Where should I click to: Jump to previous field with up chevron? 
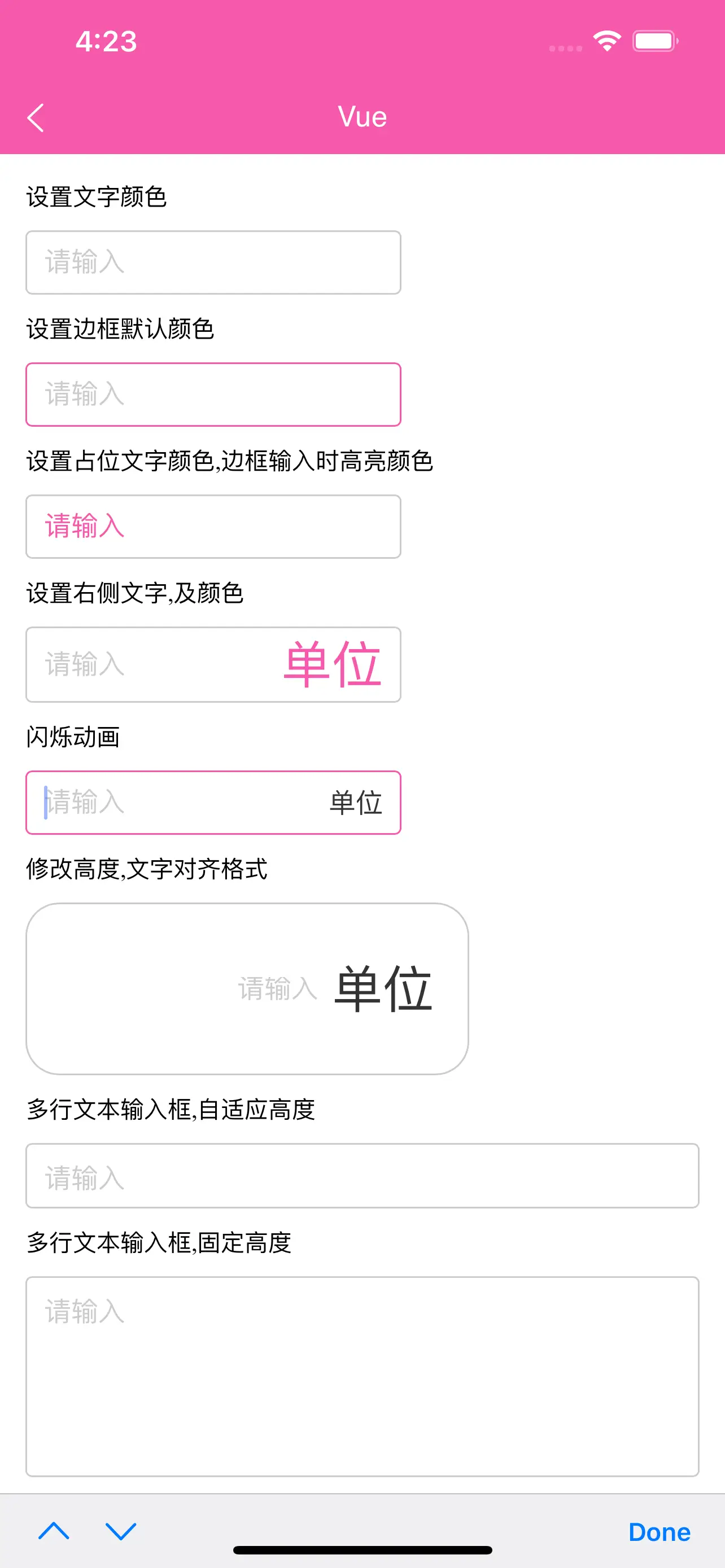[54, 1531]
